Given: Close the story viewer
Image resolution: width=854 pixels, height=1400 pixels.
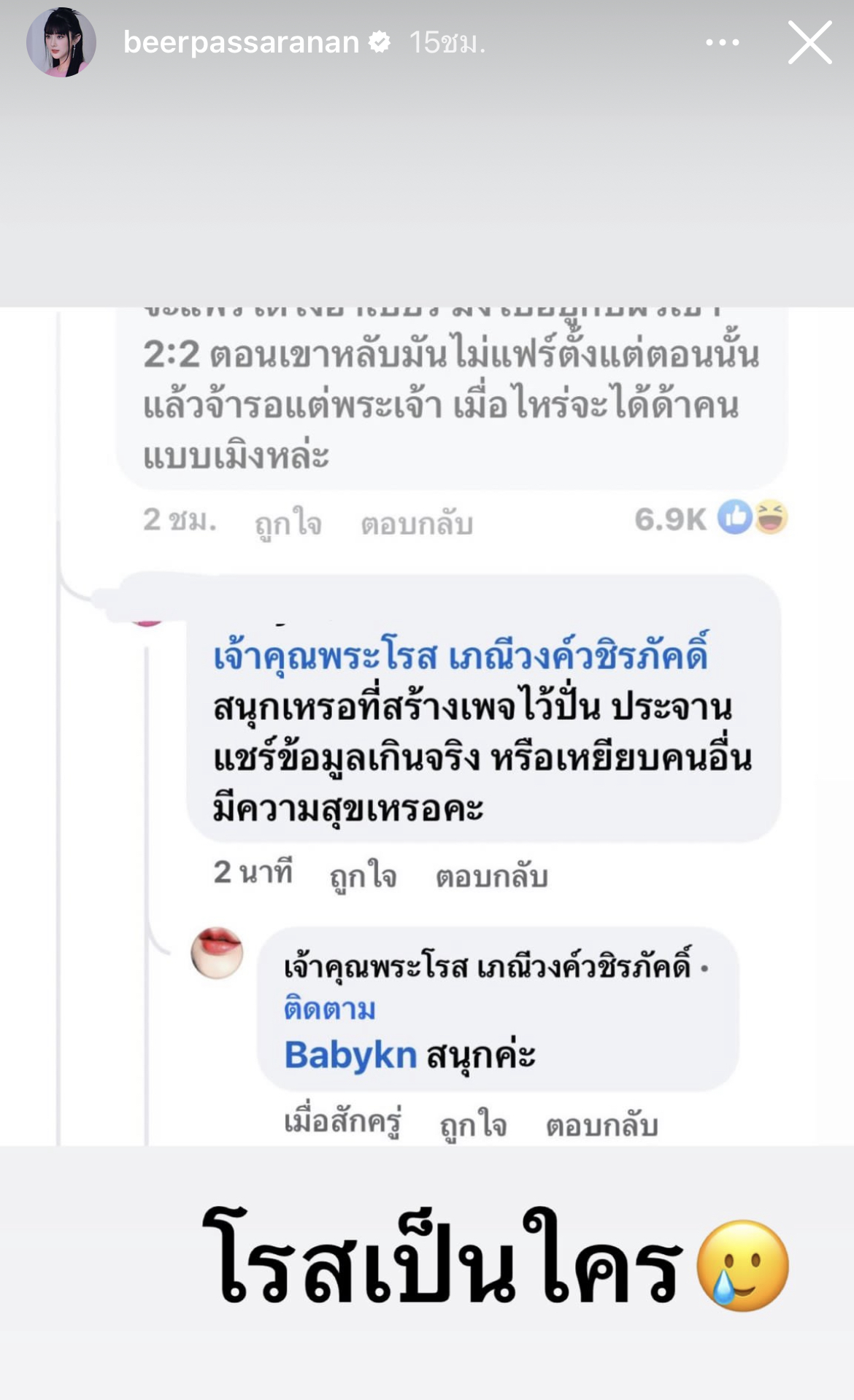Looking at the screenshot, I should pyautogui.click(x=809, y=42).
